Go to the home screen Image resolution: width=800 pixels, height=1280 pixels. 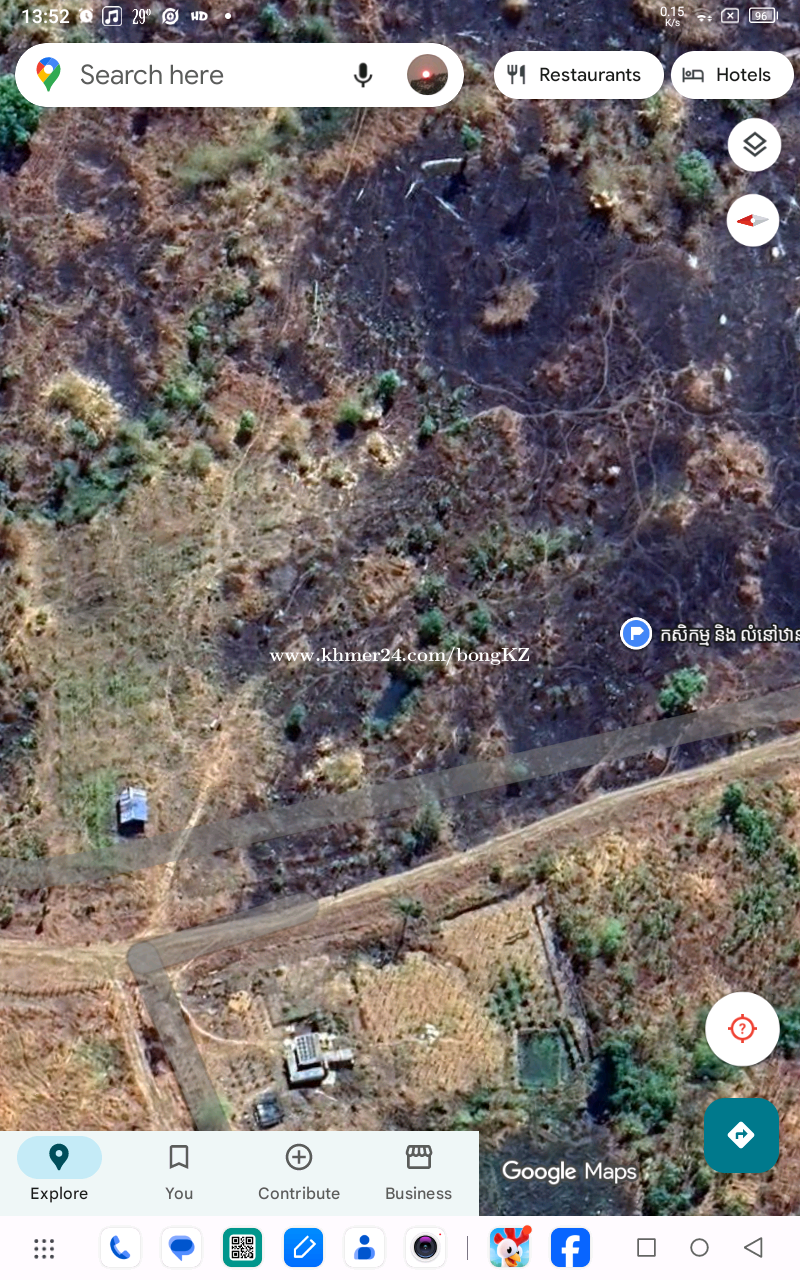699,1248
